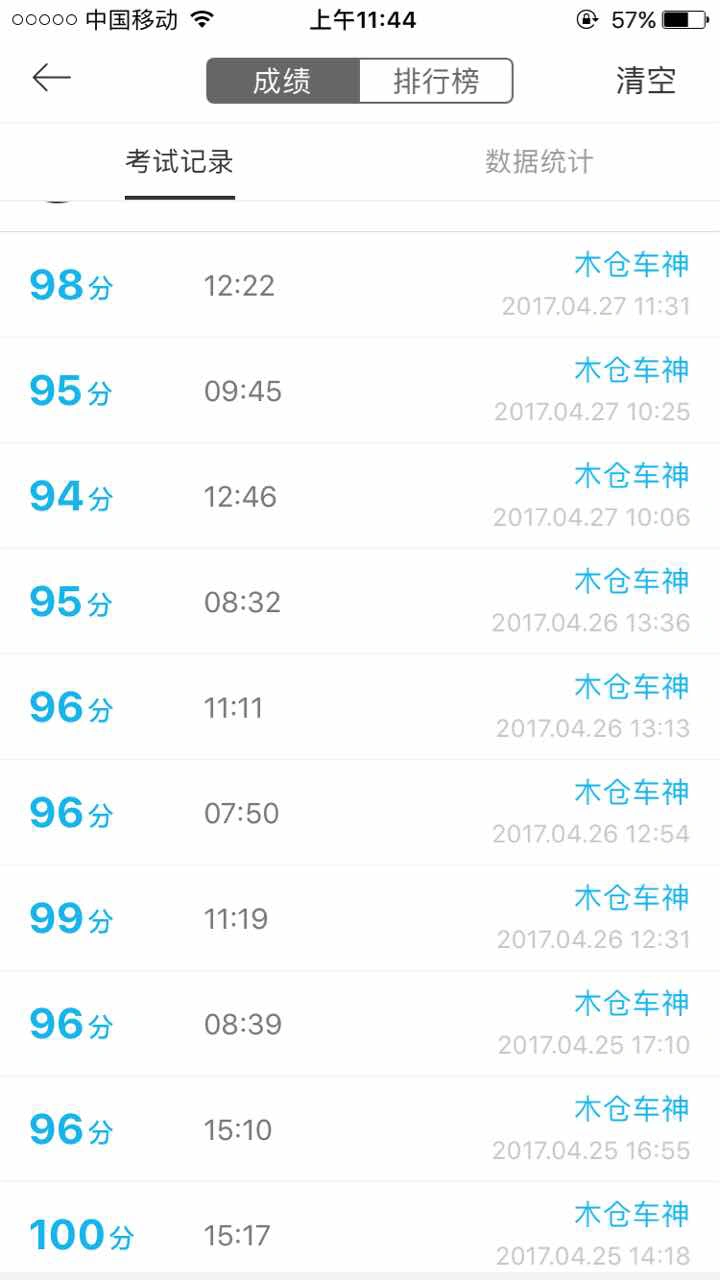This screenshot has width=720, height=1280.
Task: Select the 考试记录 tab
Action: (180, 162)
